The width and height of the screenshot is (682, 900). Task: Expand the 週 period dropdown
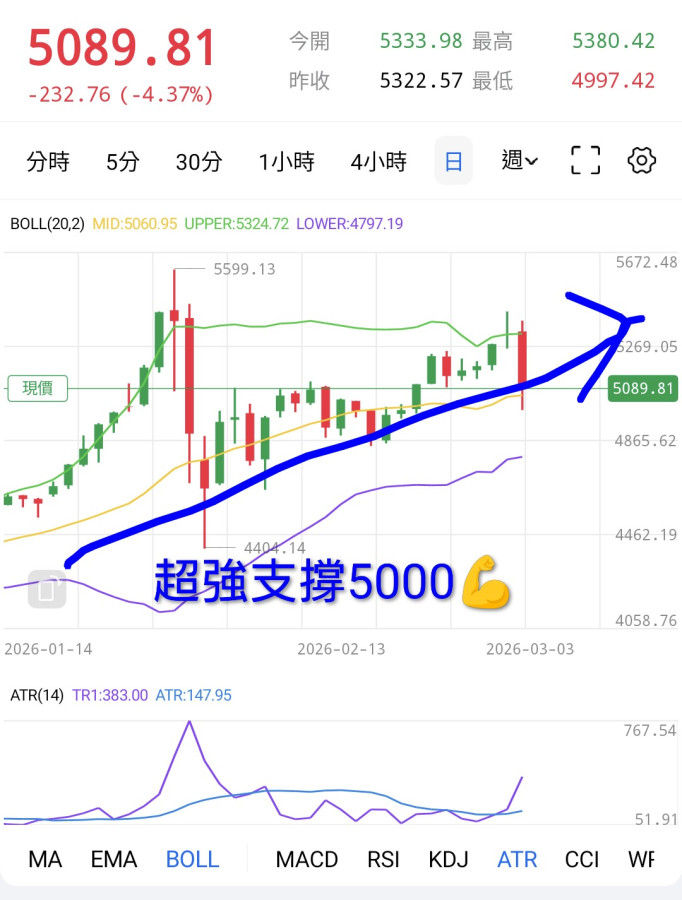click(x=519, y=160)
